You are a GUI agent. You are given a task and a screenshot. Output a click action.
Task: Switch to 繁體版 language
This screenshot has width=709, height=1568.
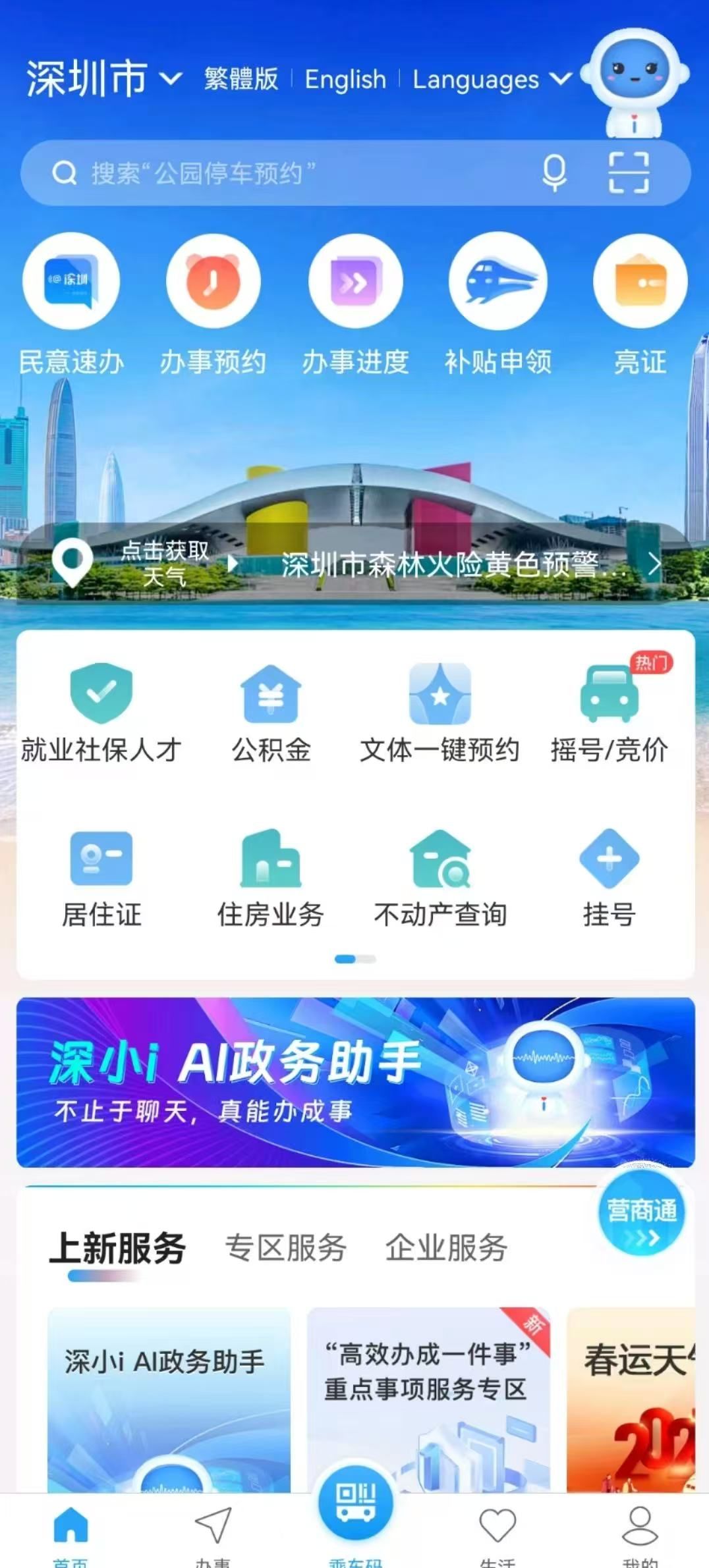point(241,79)
